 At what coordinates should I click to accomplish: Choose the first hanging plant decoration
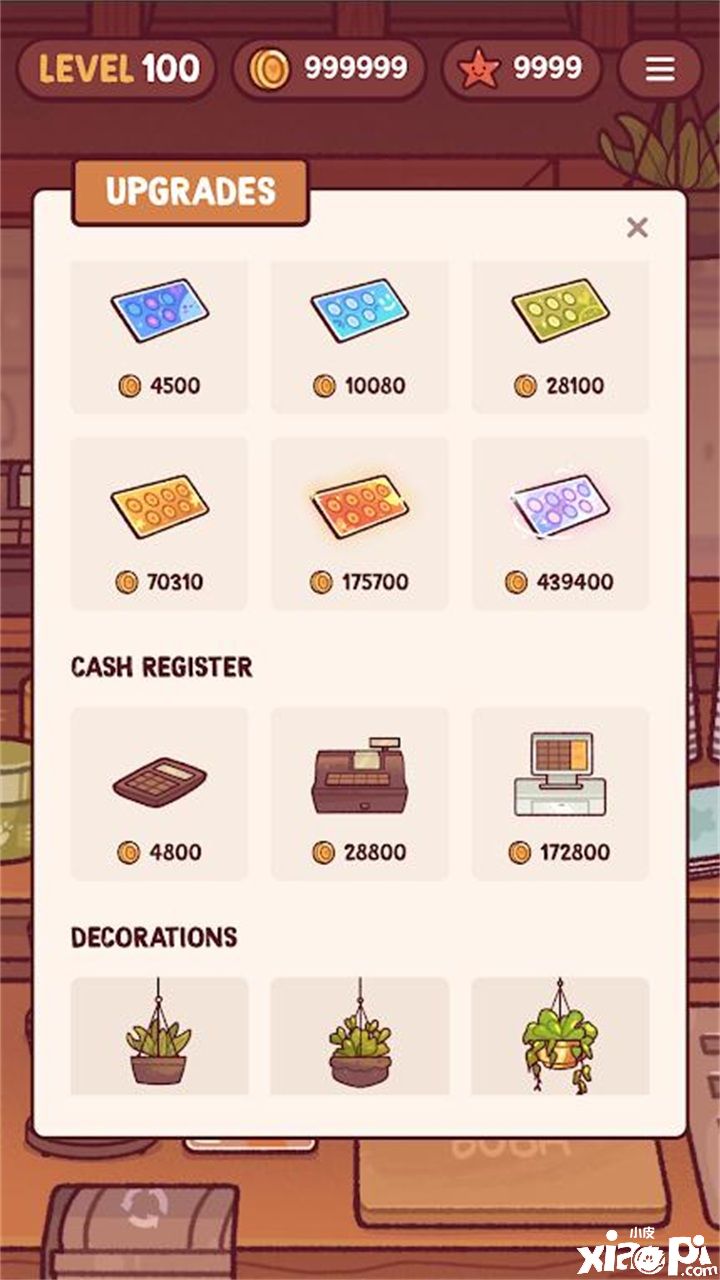coord(159,1036)
